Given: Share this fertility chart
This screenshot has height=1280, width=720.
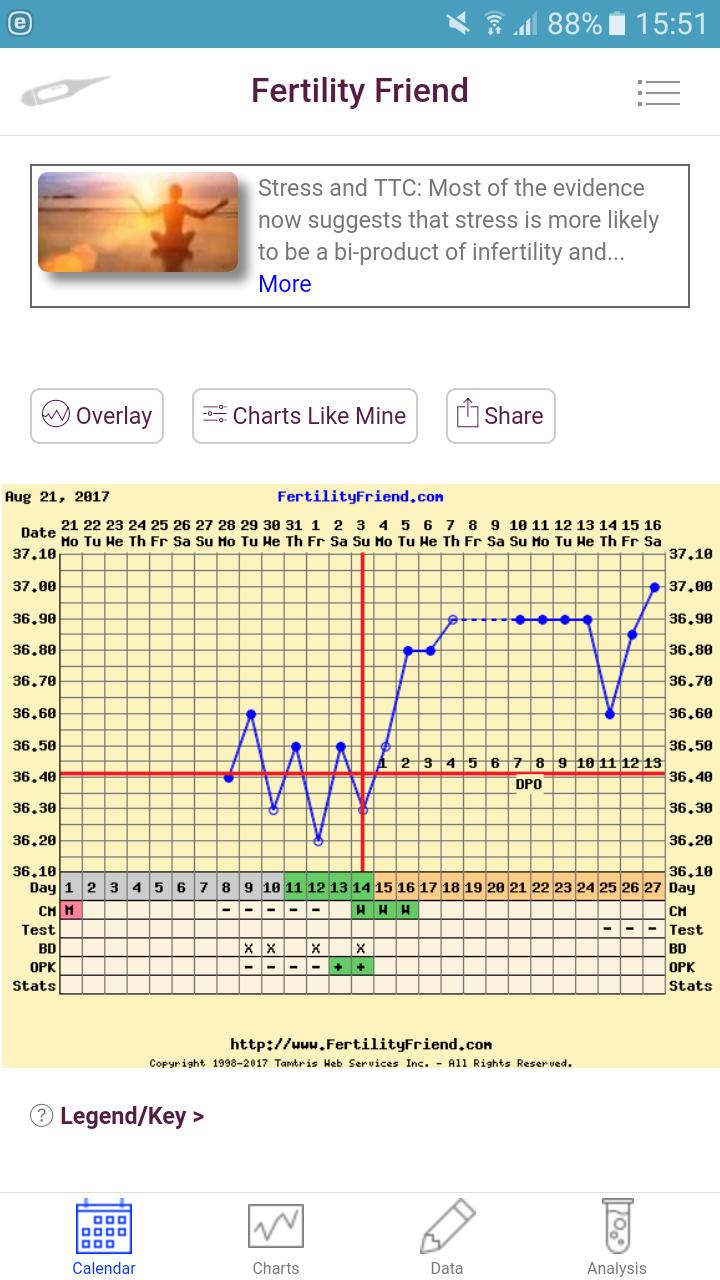Looking at the screenshot, I should point(500,416).
